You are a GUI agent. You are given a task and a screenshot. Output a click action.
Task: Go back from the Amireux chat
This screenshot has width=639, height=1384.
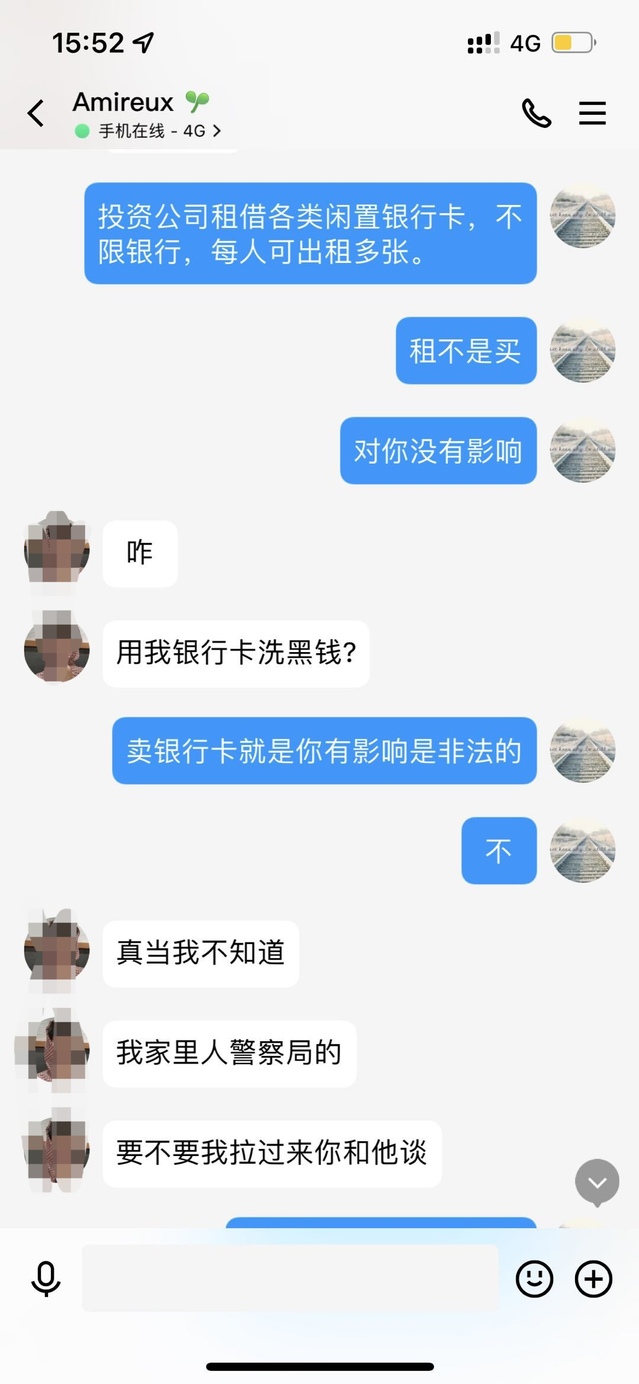tap(36, 113)
